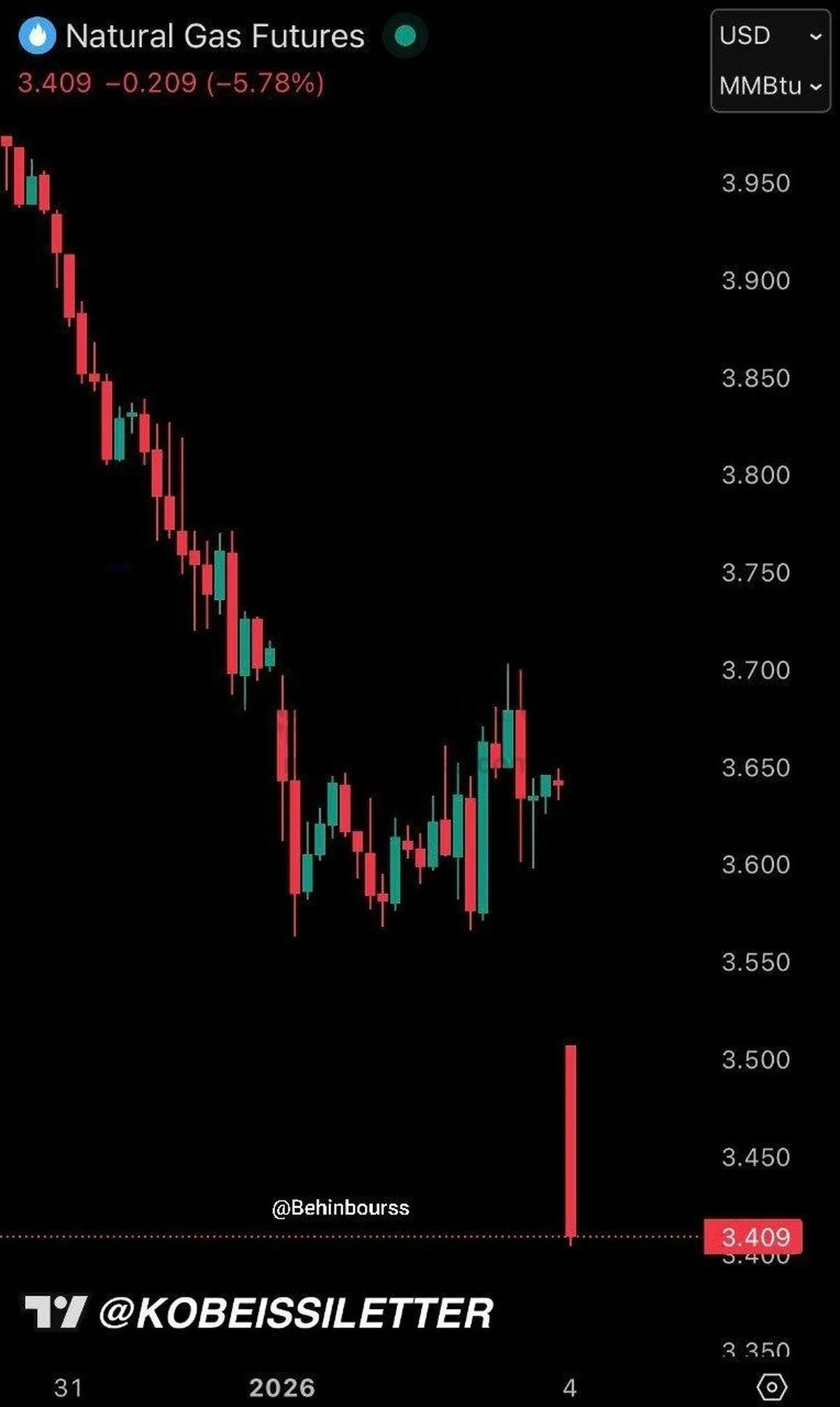Select the Natural Gas Futures symbol title
840x1407 pixels.
click(x=214, y=36)
